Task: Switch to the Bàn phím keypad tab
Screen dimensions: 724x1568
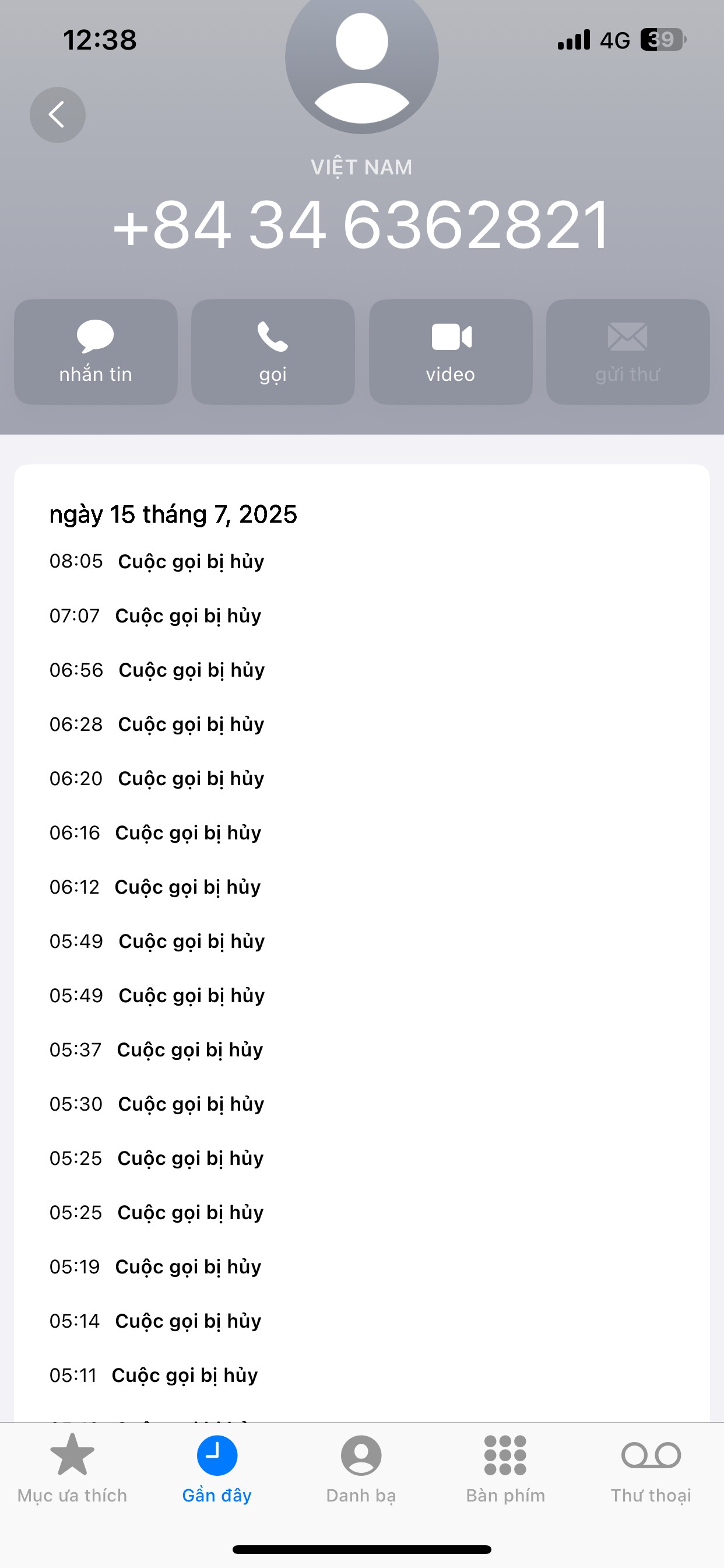Action: (505, 1469)
